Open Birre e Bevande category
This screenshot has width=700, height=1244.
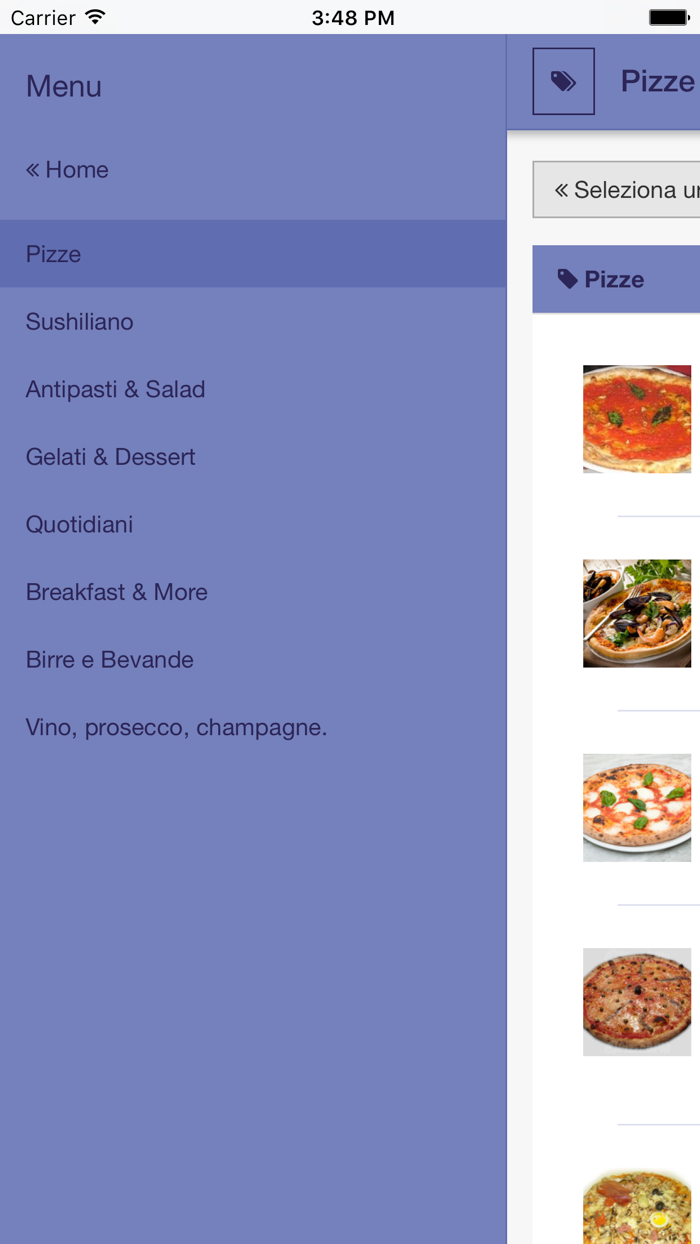(x=110, y=660)
